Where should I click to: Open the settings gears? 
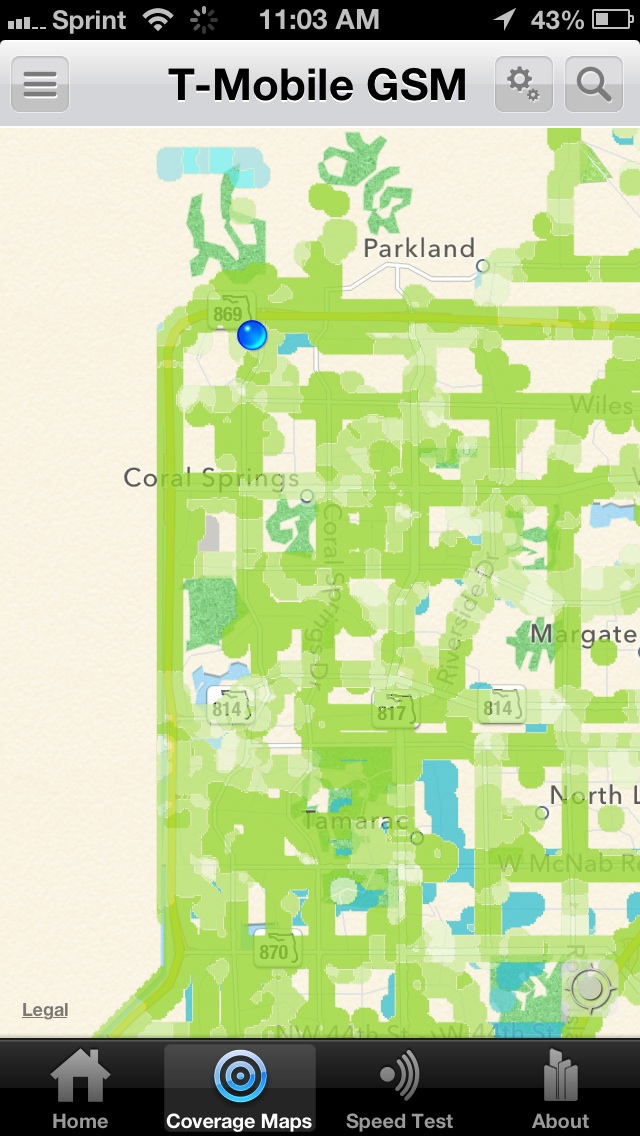tap(523, 85)
